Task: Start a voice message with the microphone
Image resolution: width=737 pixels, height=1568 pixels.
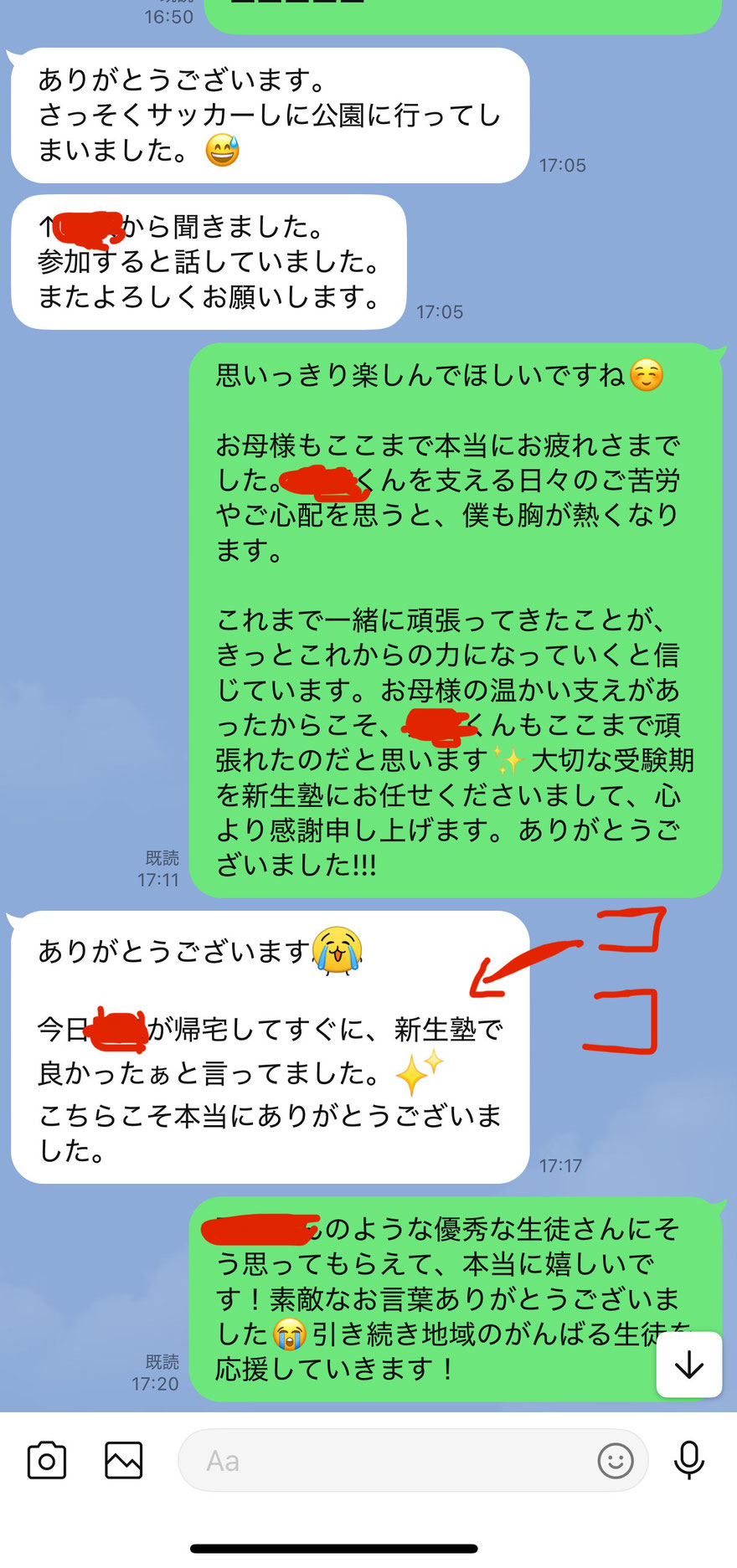Action: [688, 1461]
